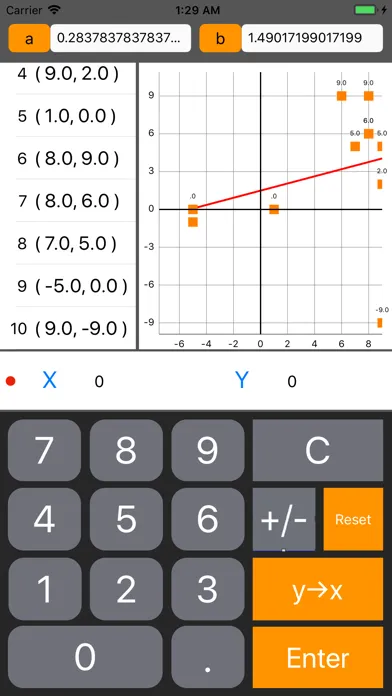Tap the orange a button
This screenshot has width=392, height=696.
[29, 38]
